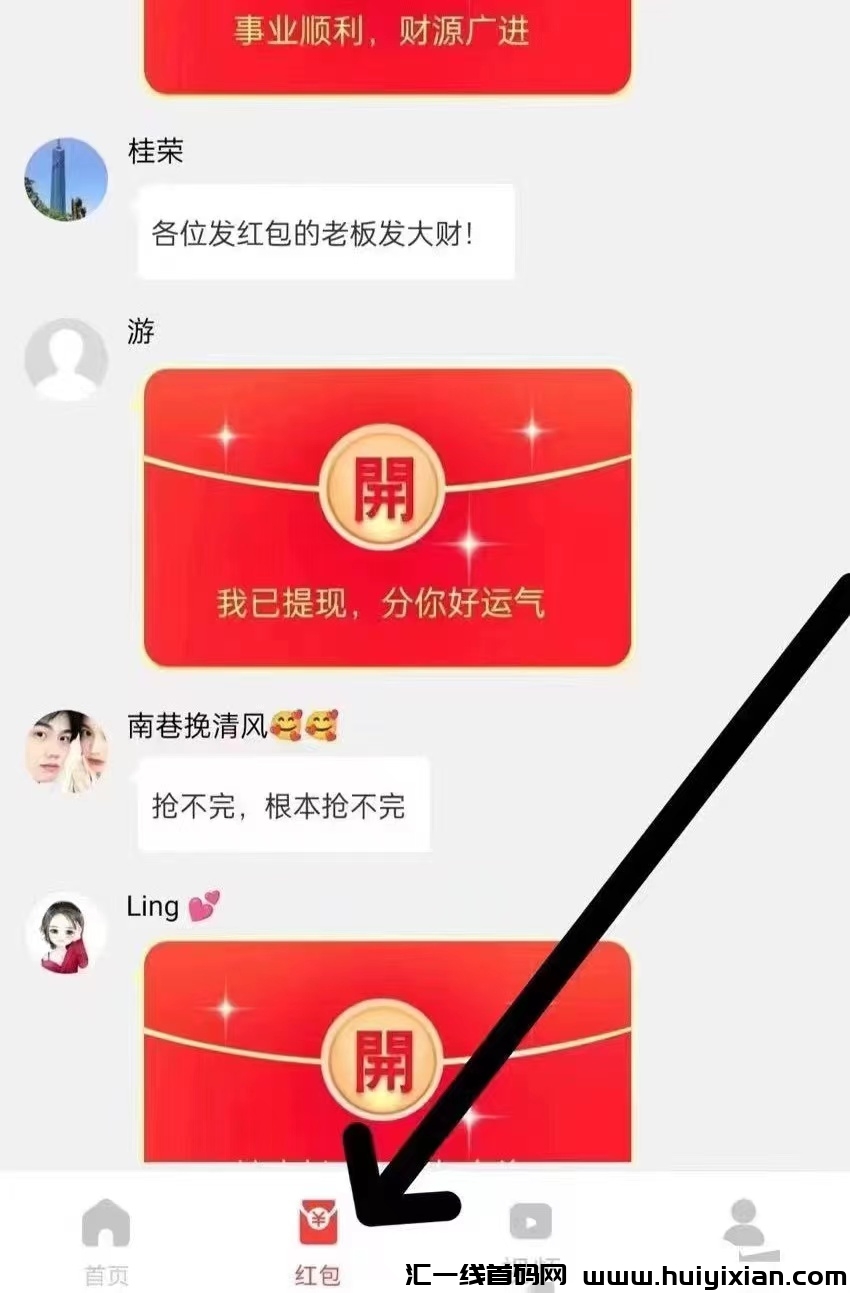Open the 事业顺利 red packet
Screen dimensions: 850x1293
(386, 45)
